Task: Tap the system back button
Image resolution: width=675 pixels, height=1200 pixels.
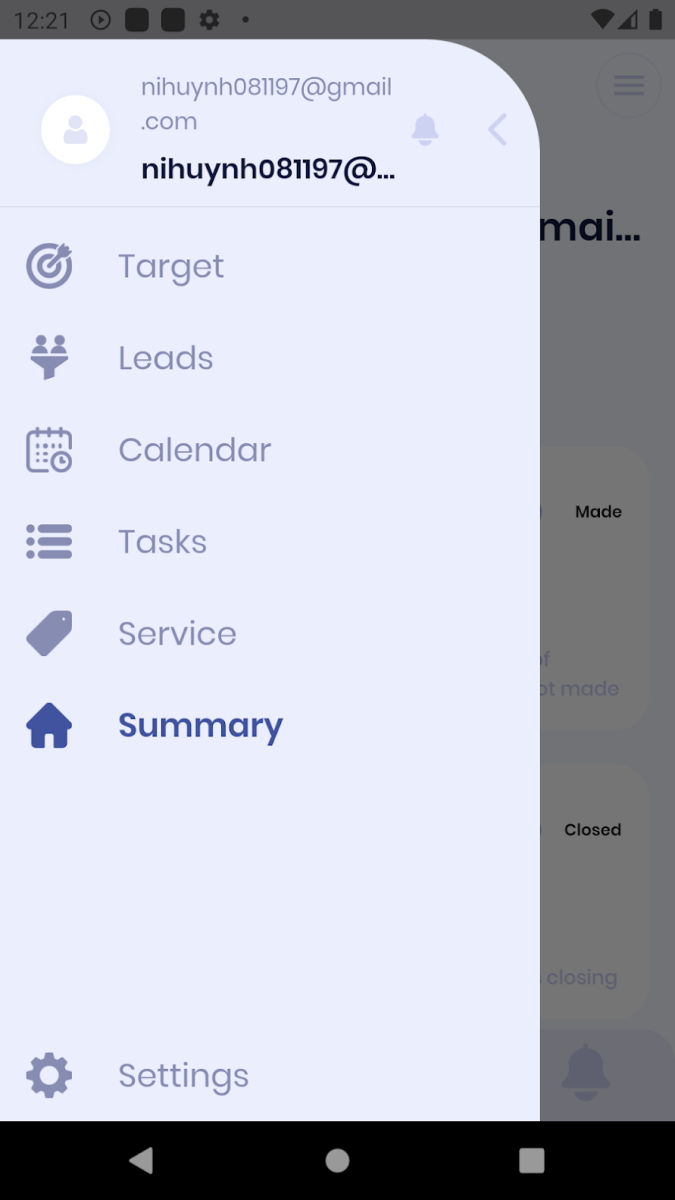Action: click(142, 1160)
